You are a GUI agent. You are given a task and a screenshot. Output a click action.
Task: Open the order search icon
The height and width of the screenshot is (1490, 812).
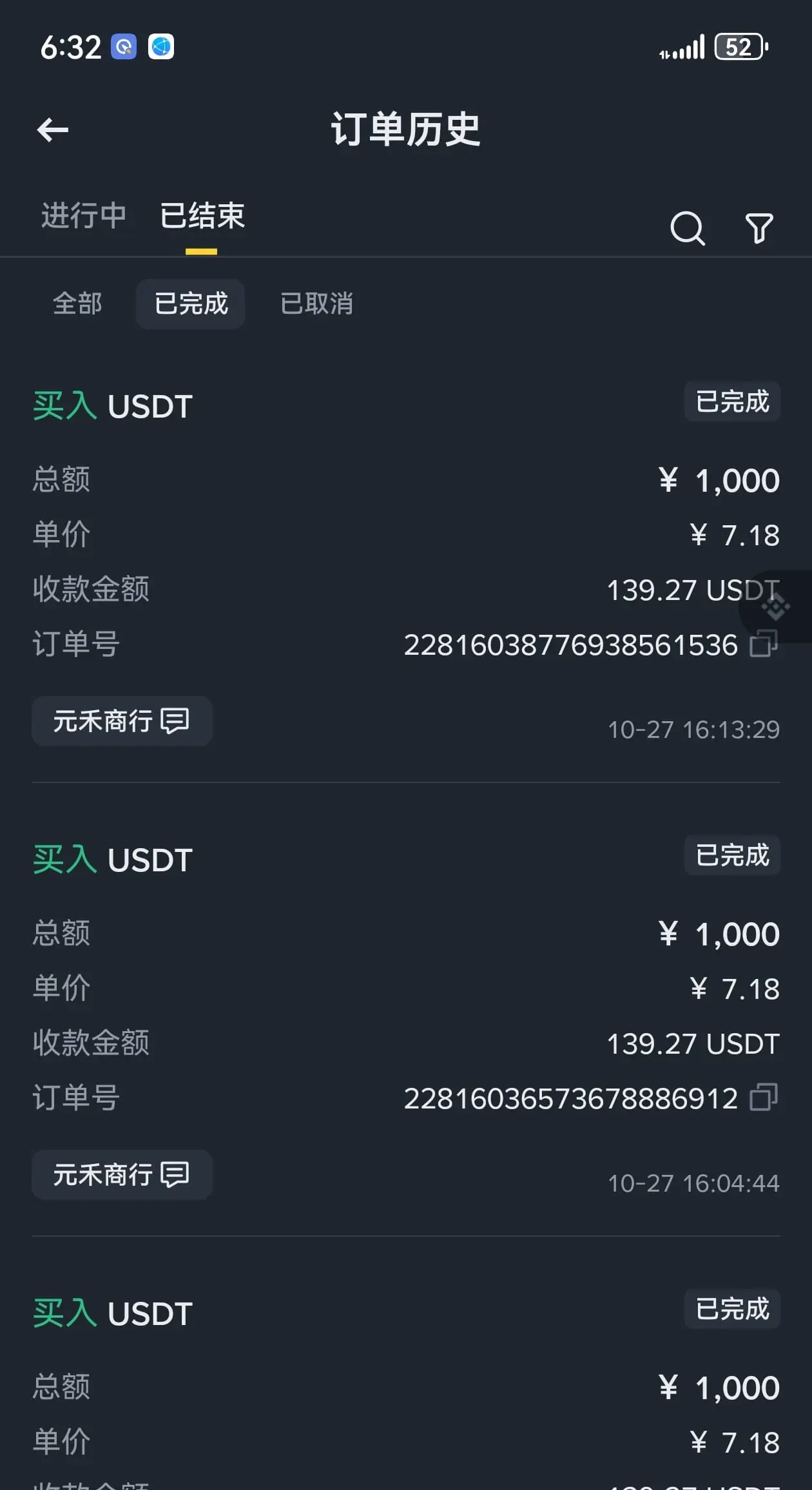point(688,228)
